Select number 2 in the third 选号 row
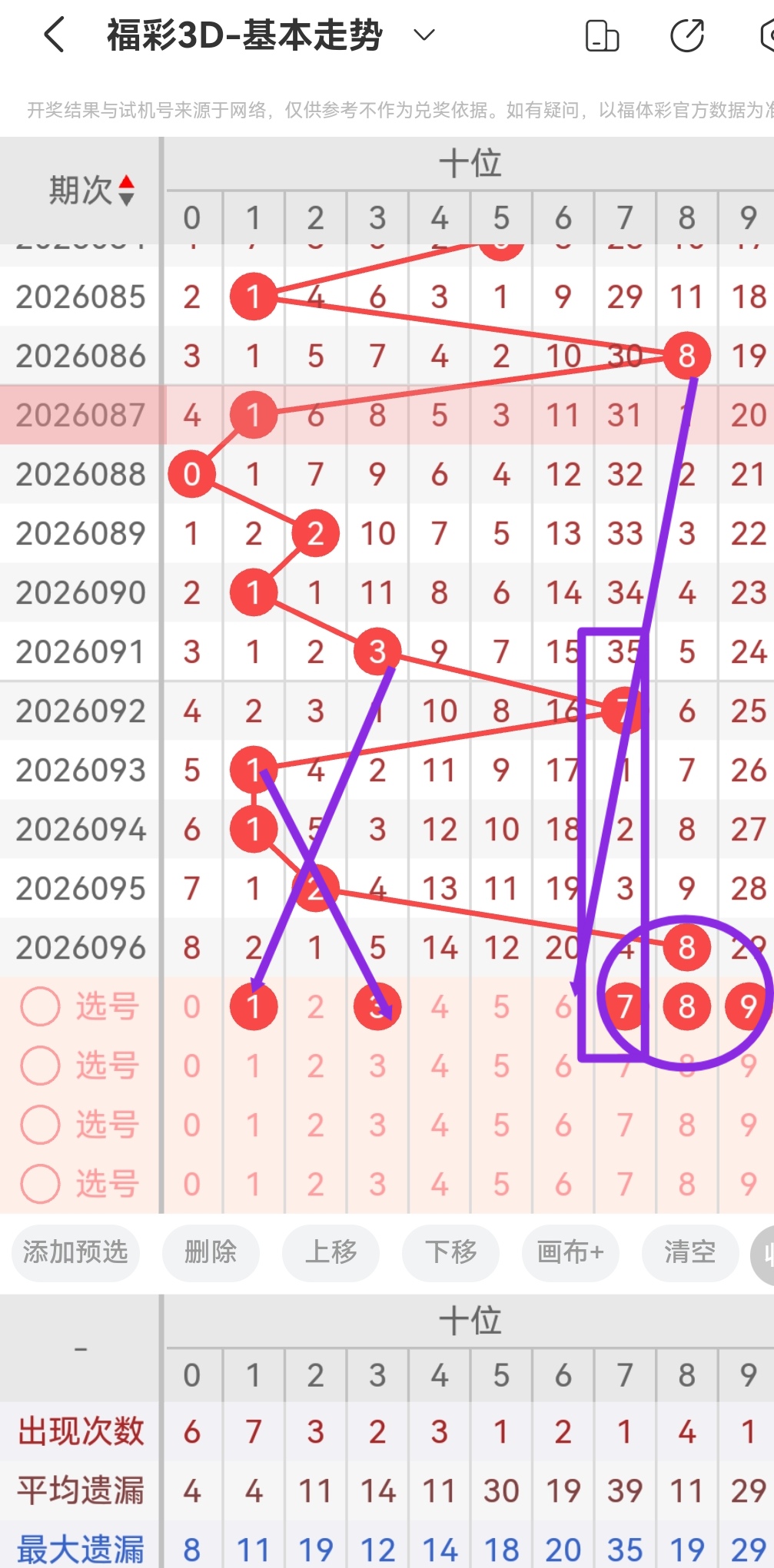This screenshot has height=1568, width=774. (x=315, y=1125)
